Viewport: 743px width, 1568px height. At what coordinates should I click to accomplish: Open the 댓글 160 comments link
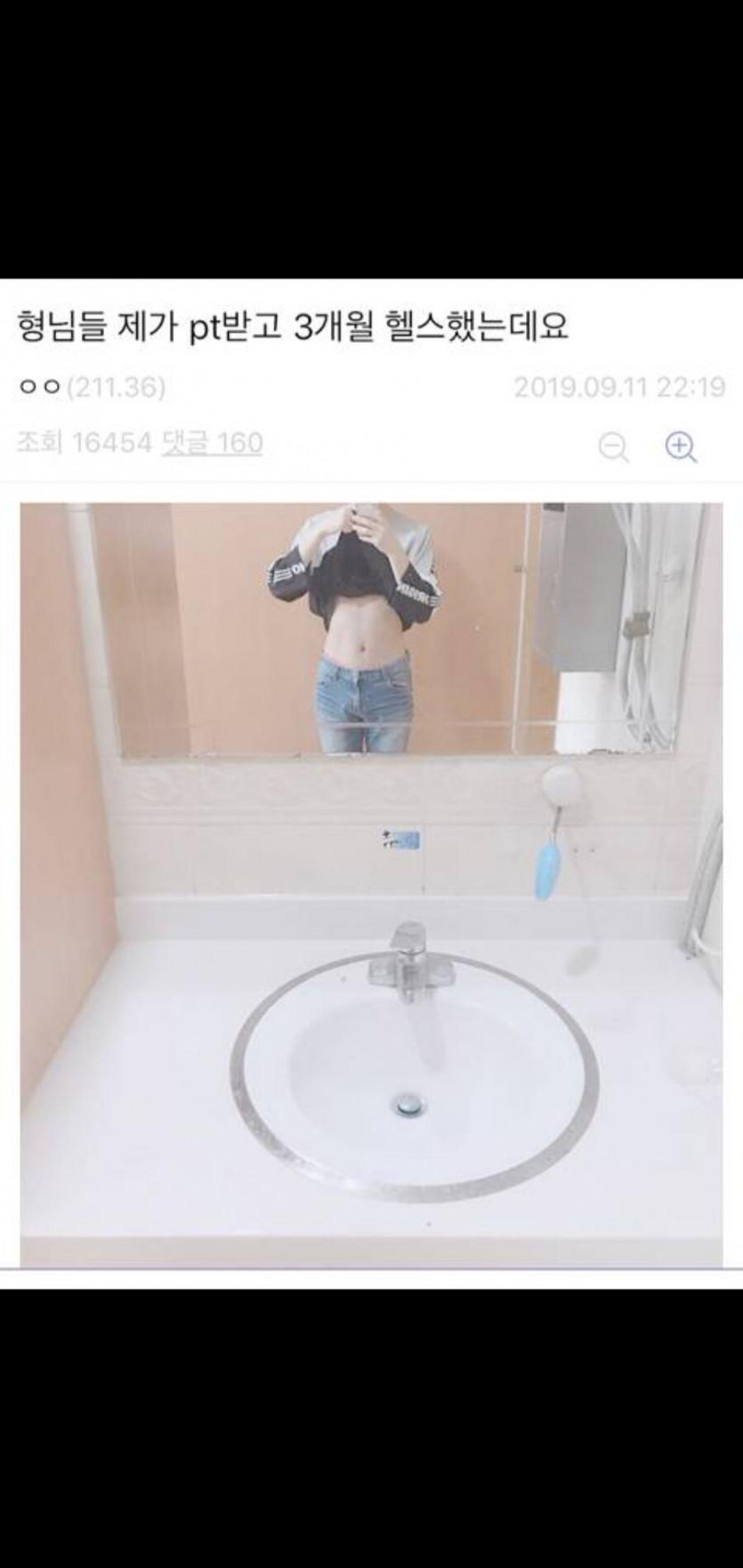[212, 442]
